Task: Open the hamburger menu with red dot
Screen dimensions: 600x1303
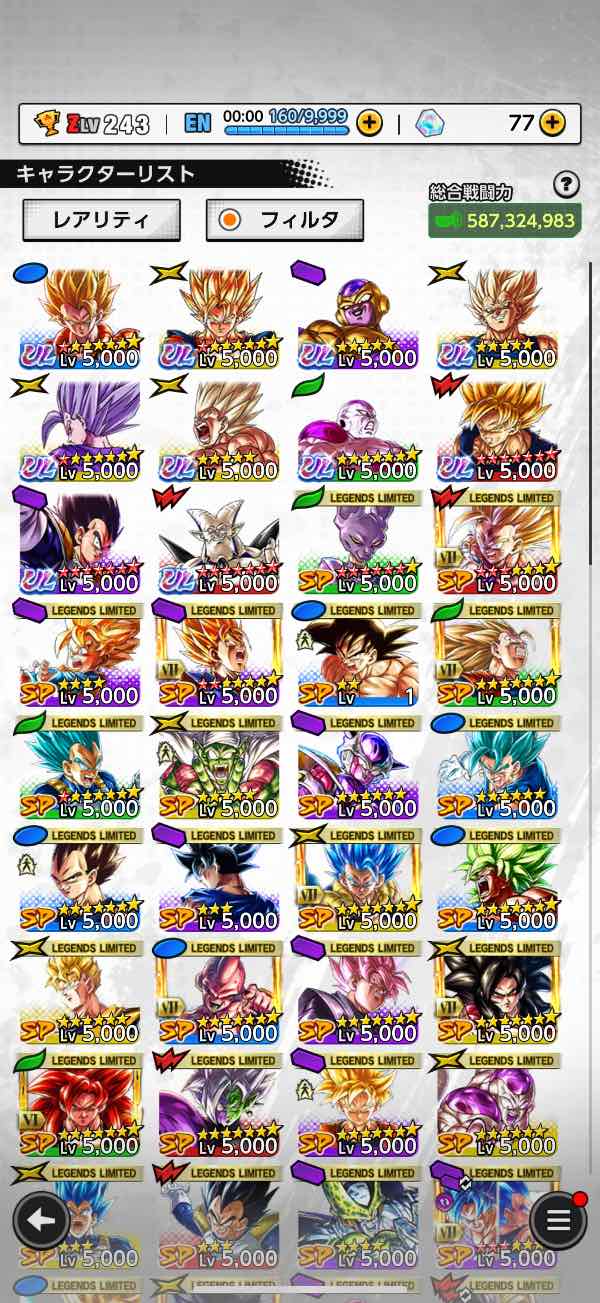Action: click(x=558, y=1219)
